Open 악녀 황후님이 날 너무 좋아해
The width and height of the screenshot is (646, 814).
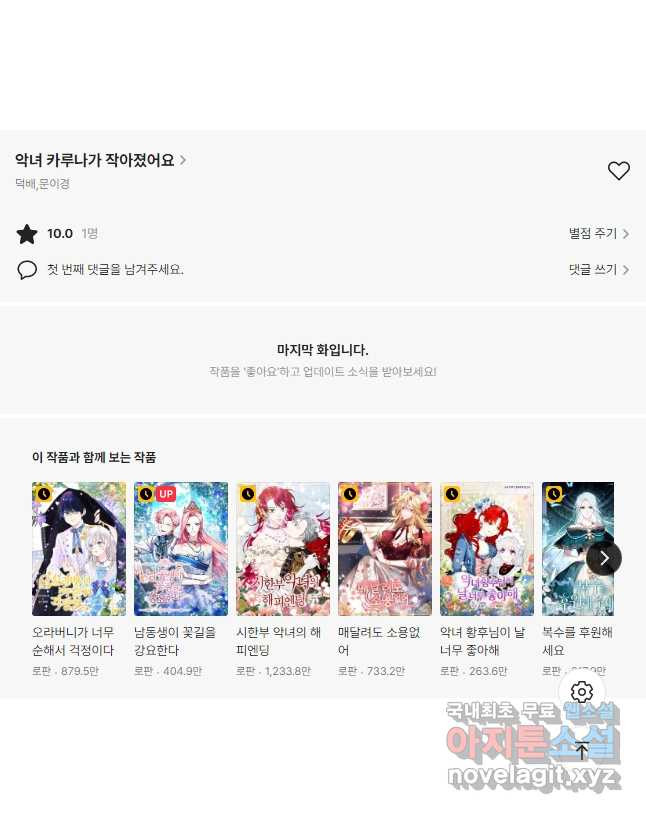click(x=487, y=549)
